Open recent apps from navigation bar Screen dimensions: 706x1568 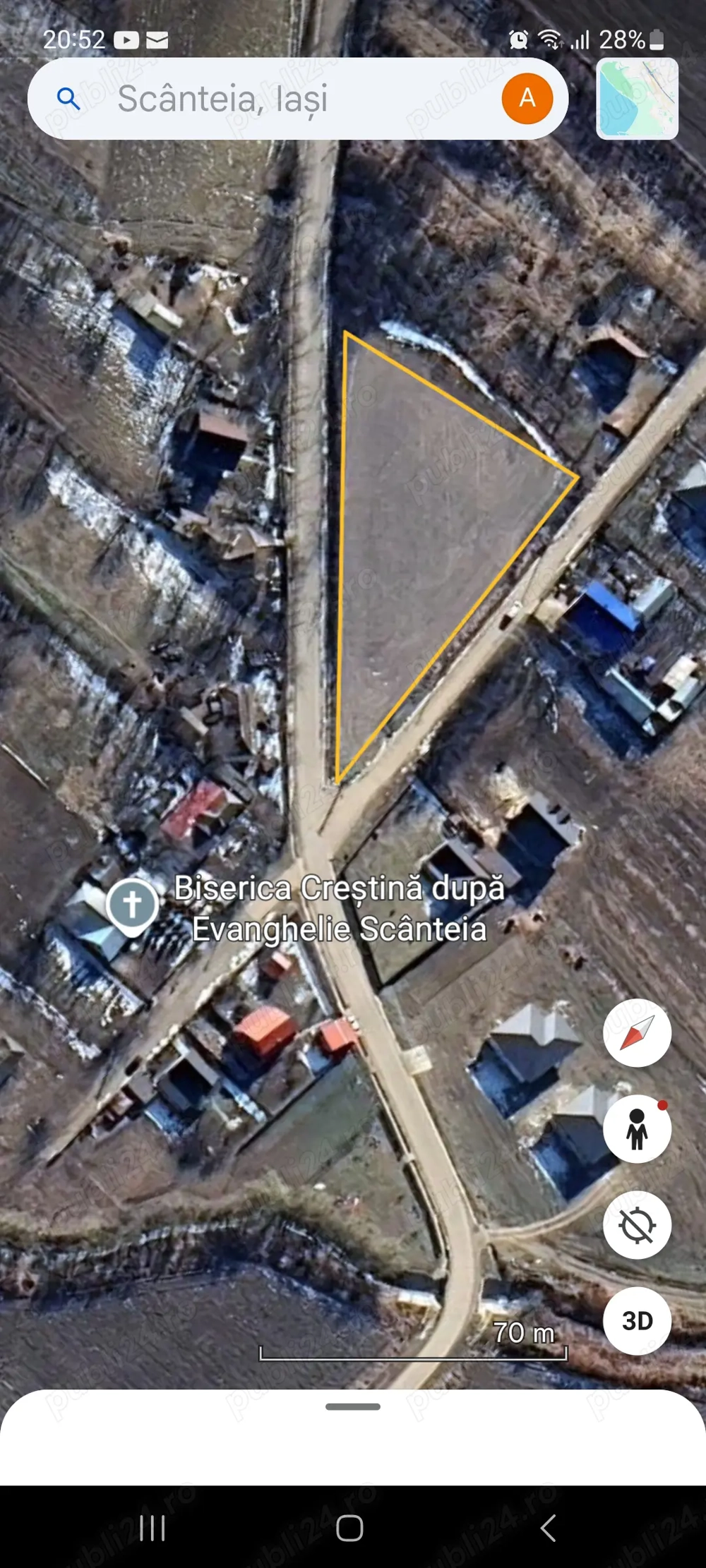[x=152, y=1528]
